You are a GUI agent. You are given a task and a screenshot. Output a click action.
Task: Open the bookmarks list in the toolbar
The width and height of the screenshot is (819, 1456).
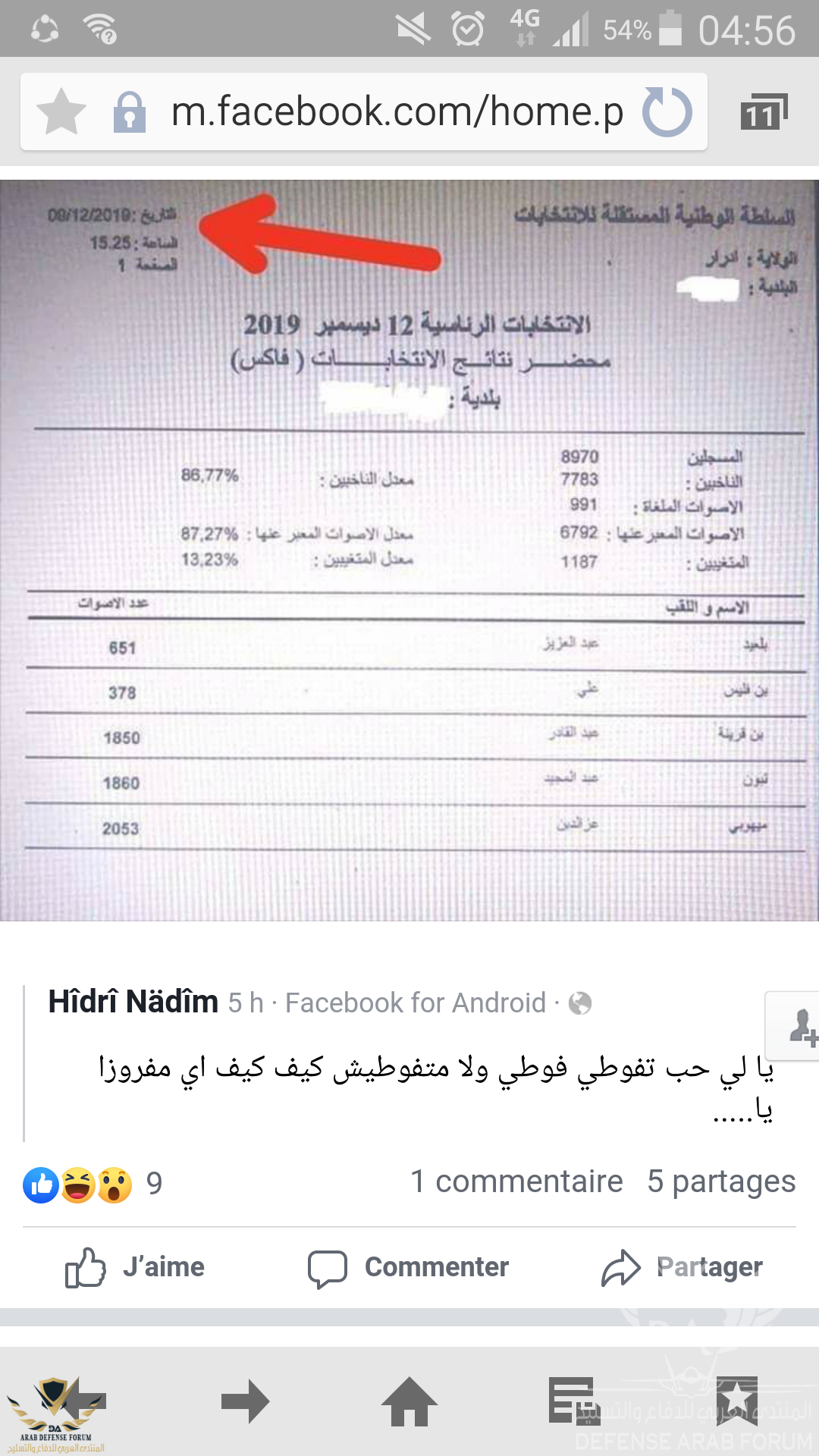(x=736, y=1401)
